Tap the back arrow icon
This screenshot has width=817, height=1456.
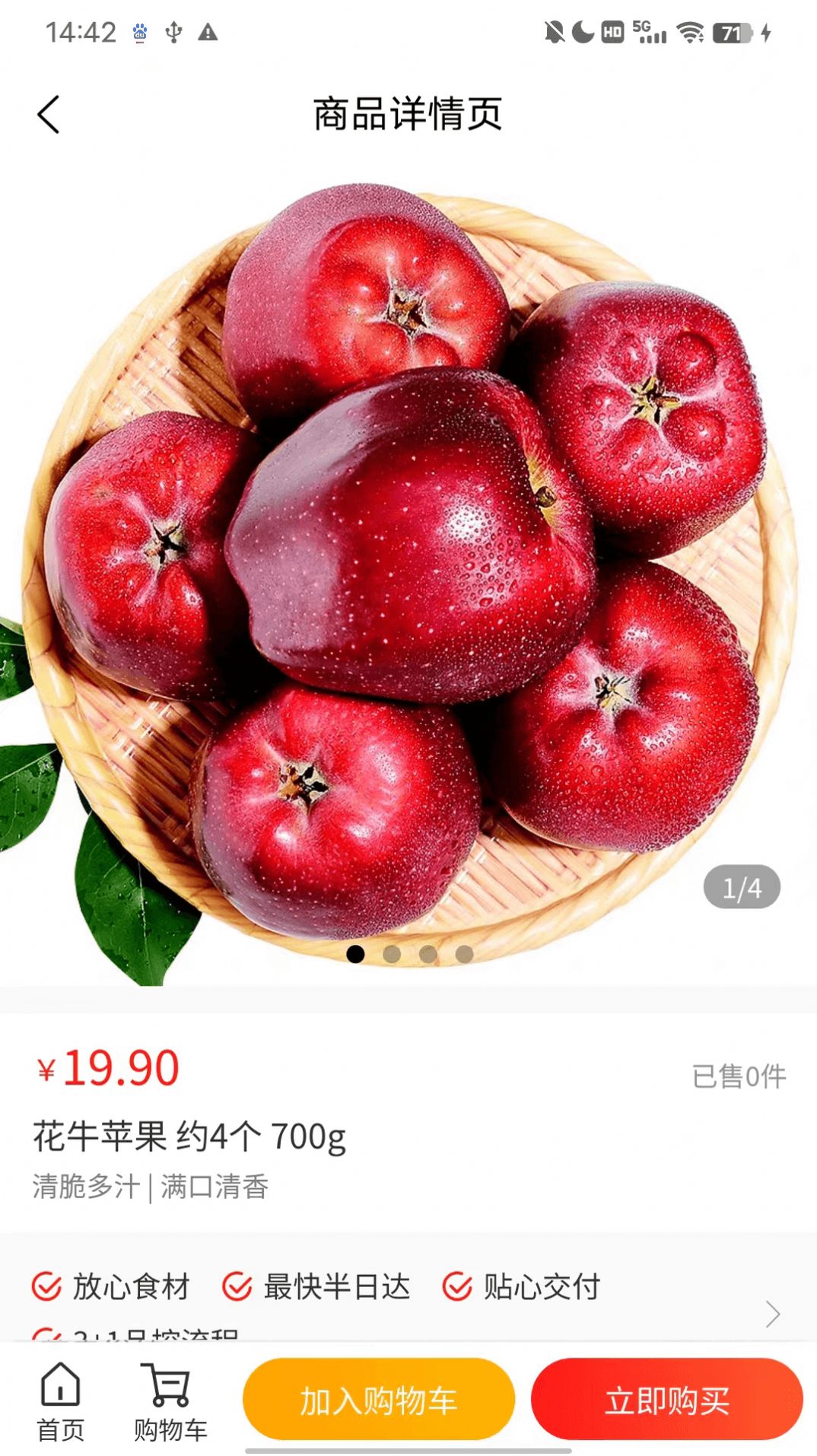[49, 114]
